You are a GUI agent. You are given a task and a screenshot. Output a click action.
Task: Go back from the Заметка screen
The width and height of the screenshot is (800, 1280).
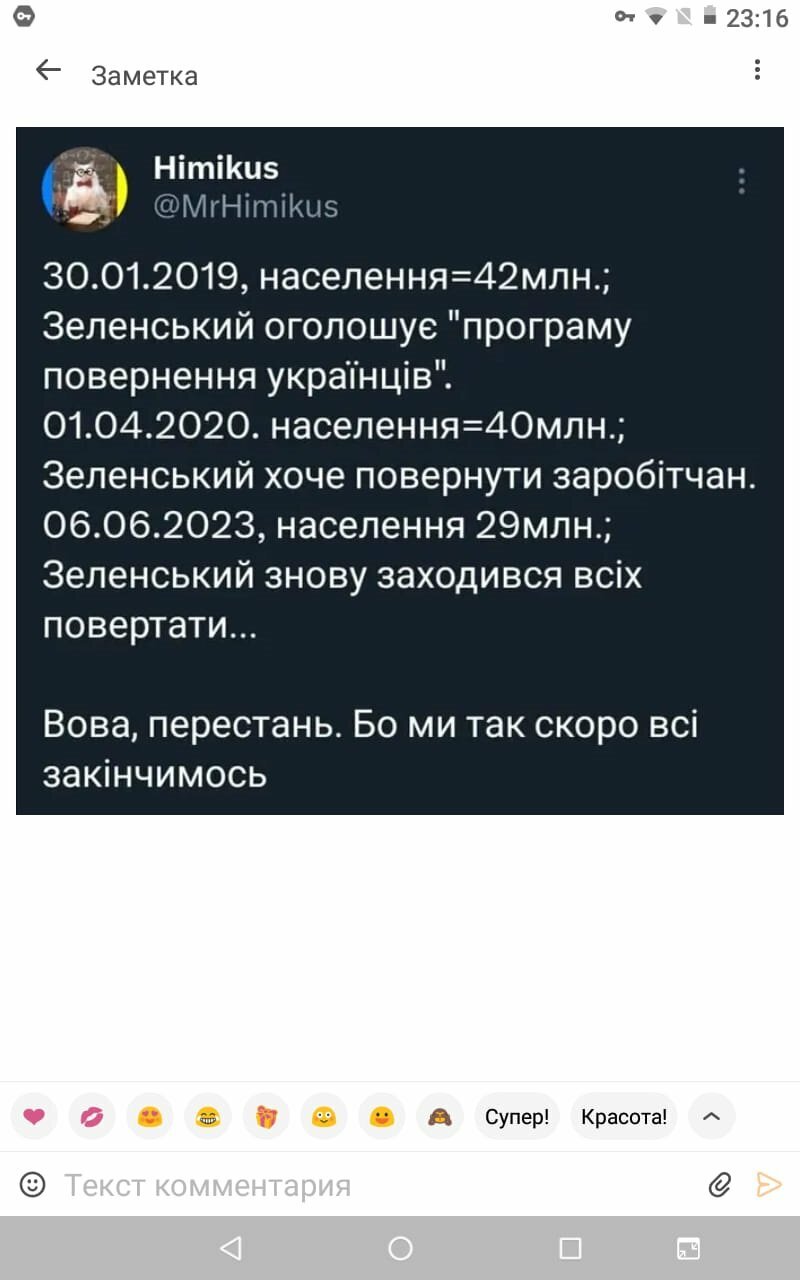point(48,70)
